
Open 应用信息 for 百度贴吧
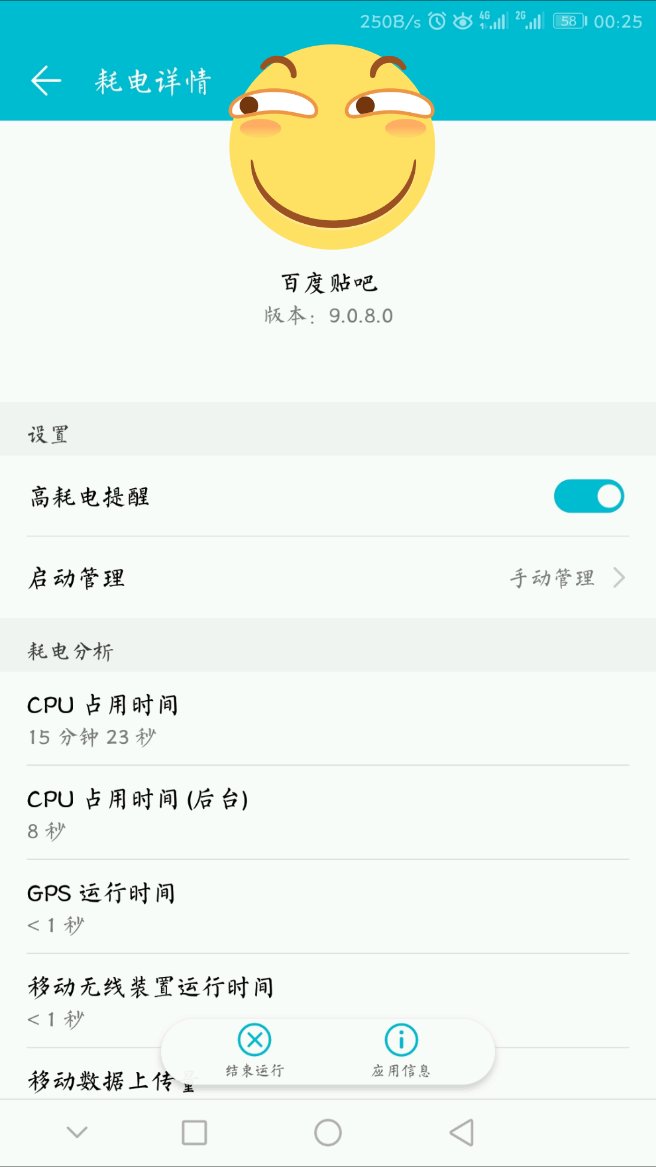pyautogui.click(x=401, y=1050)
